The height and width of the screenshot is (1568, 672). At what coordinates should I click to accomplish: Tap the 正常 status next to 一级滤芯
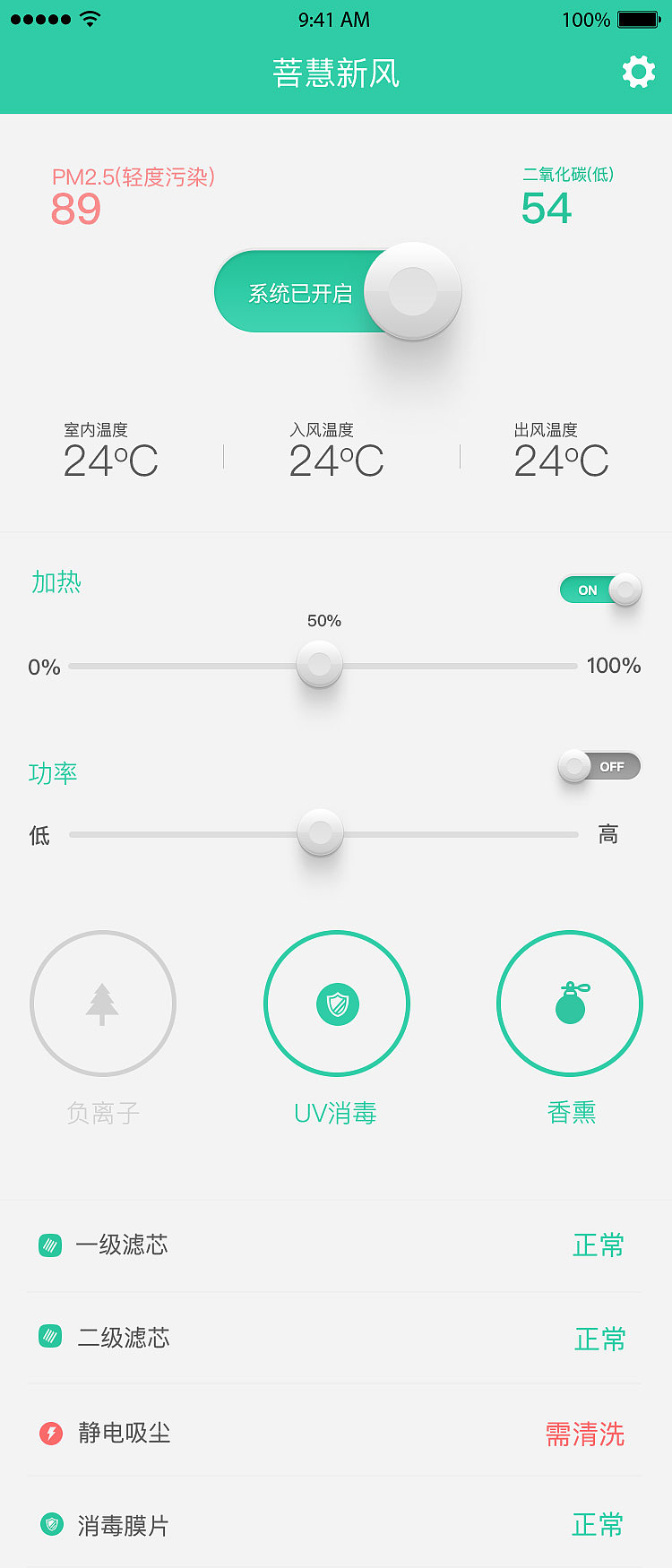pyautogui.click(x=598, y=1245)
